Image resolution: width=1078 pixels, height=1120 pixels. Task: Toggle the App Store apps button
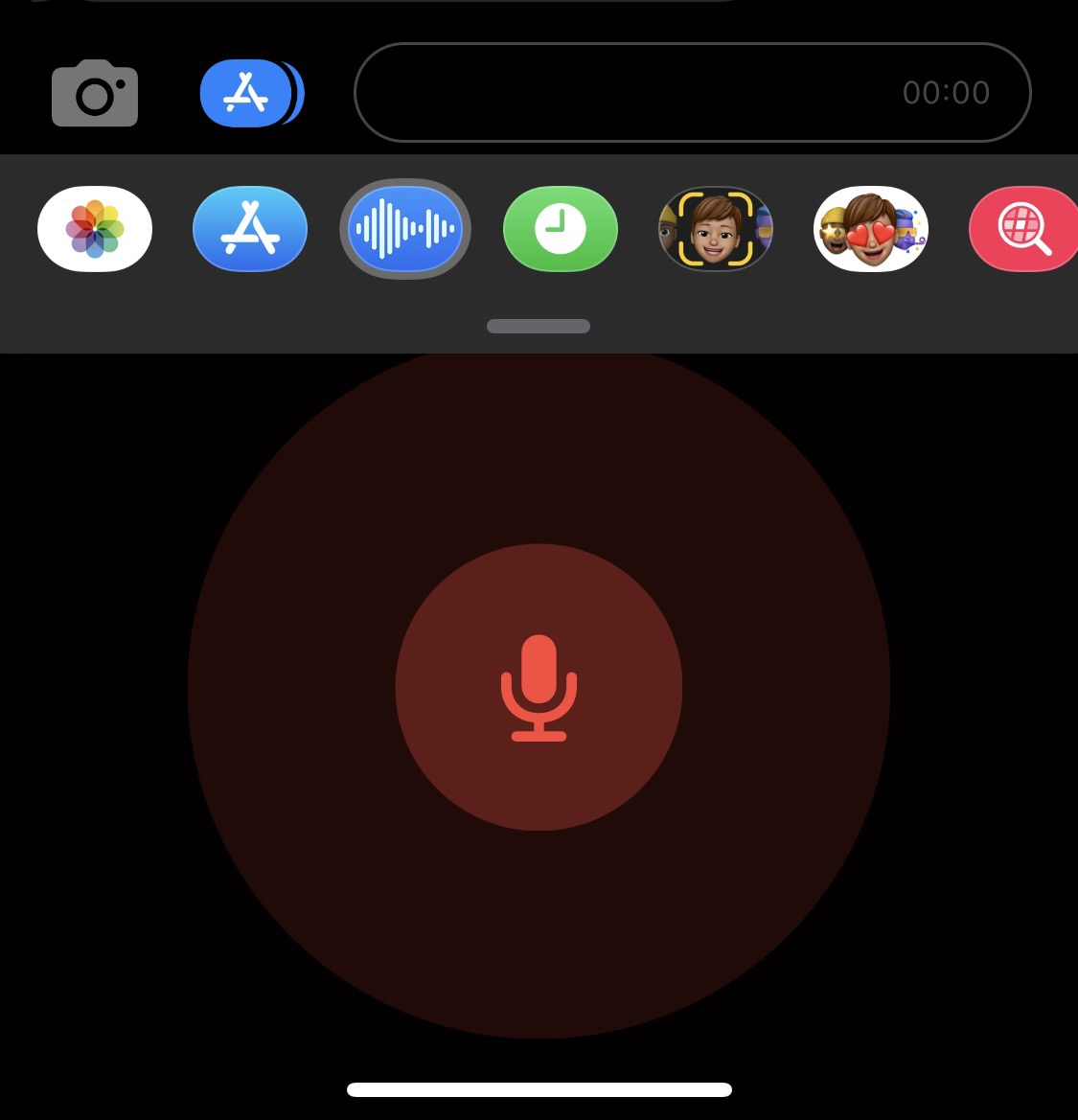click(247, 93)
